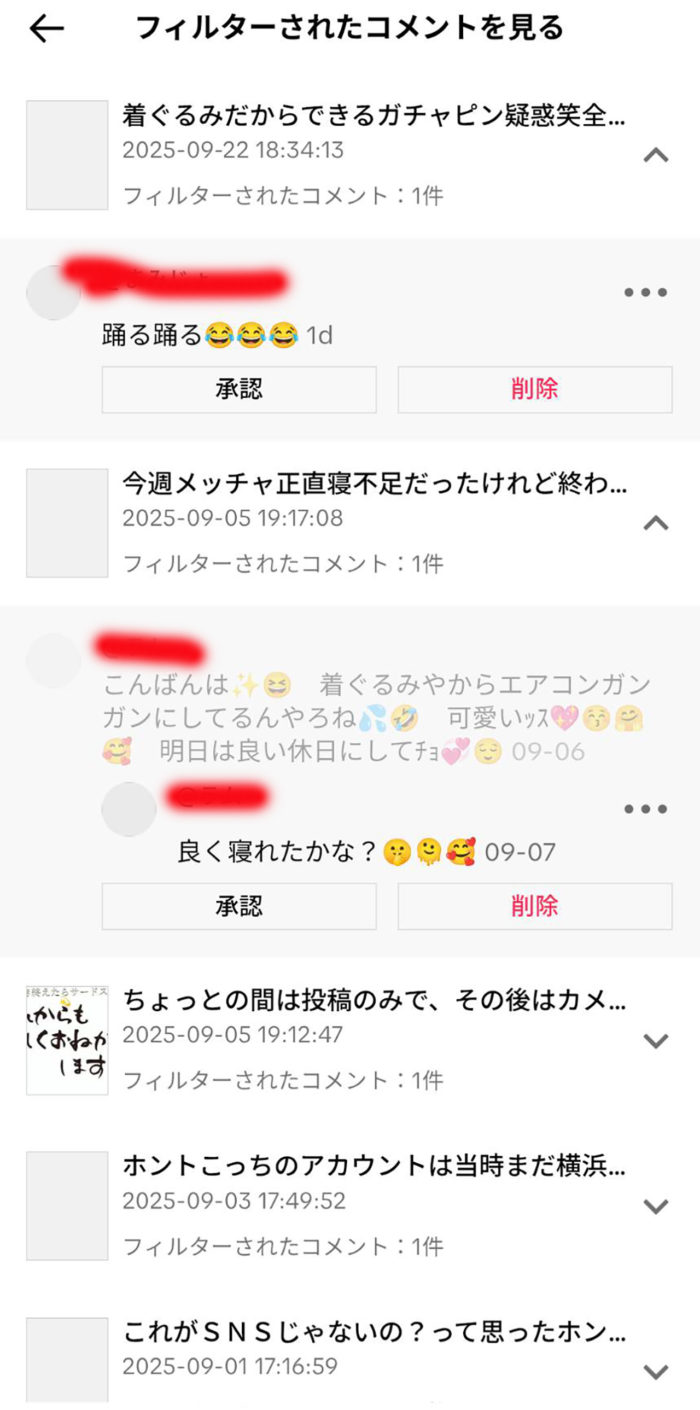Open options for the 良く寝れたかな comment
The height and width of the screenshot is (1410, 700).
tap(645, 809)
